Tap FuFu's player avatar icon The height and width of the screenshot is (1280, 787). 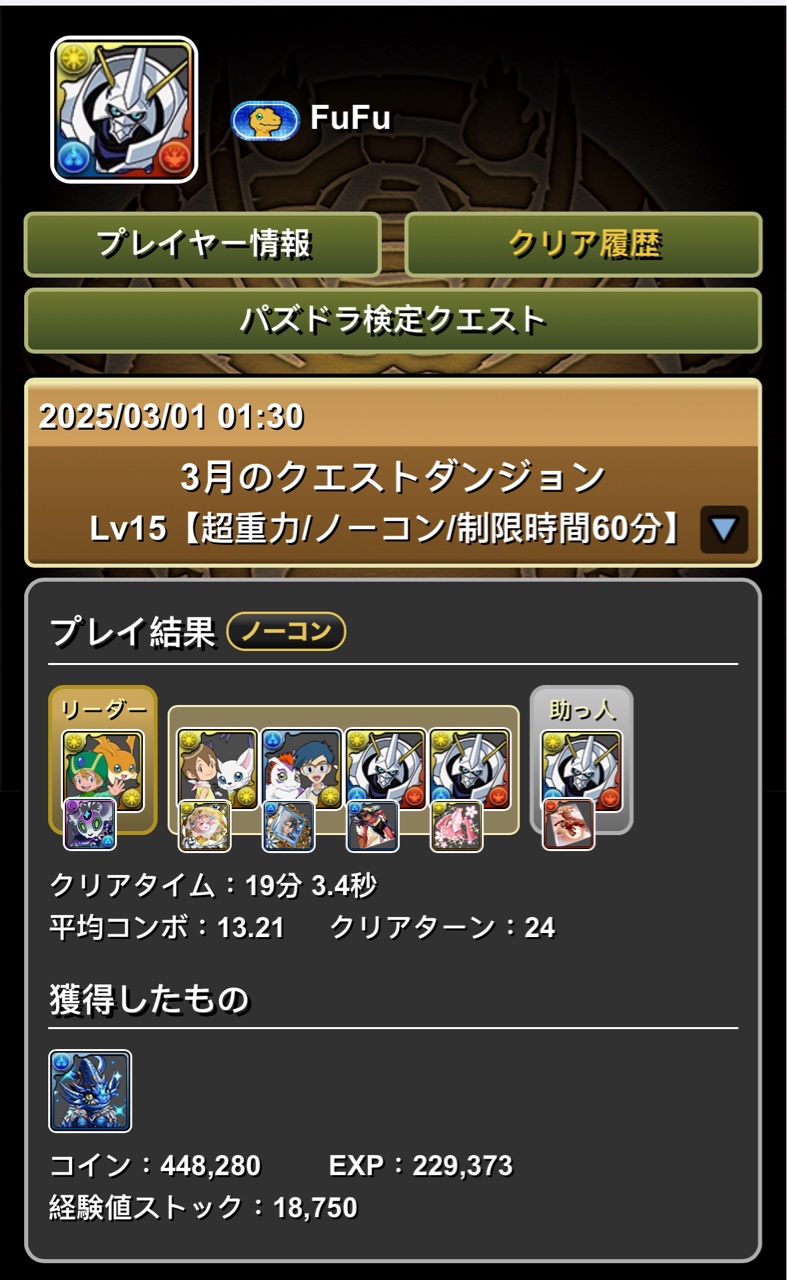pyautogui.click(x=123, y=110)
